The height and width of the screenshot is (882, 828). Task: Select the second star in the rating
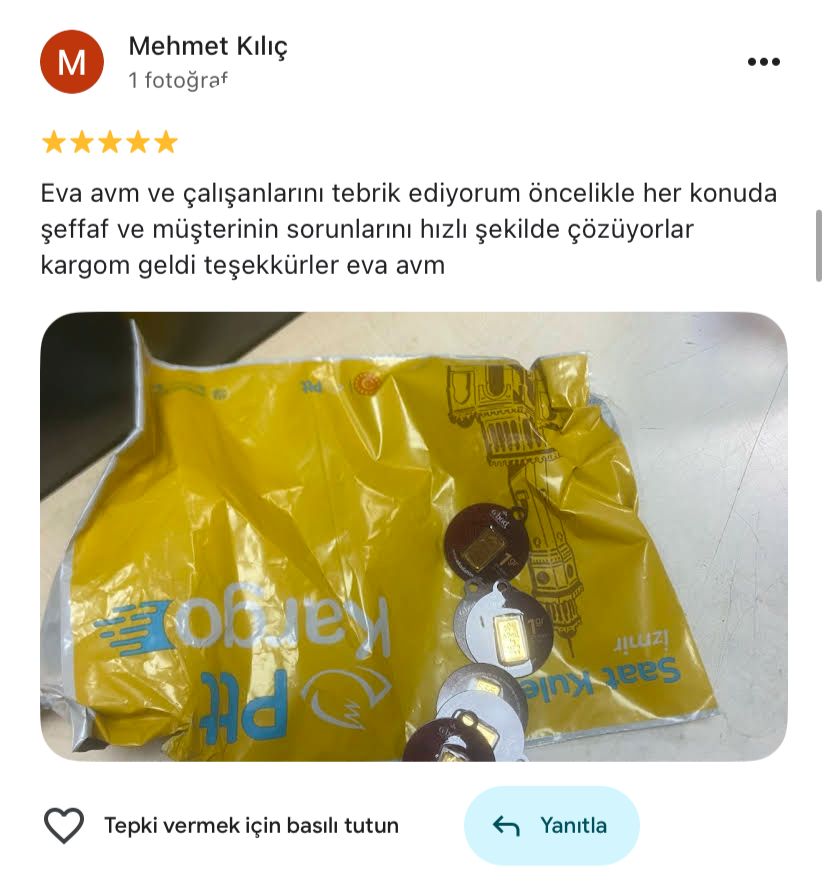point(80,143)
